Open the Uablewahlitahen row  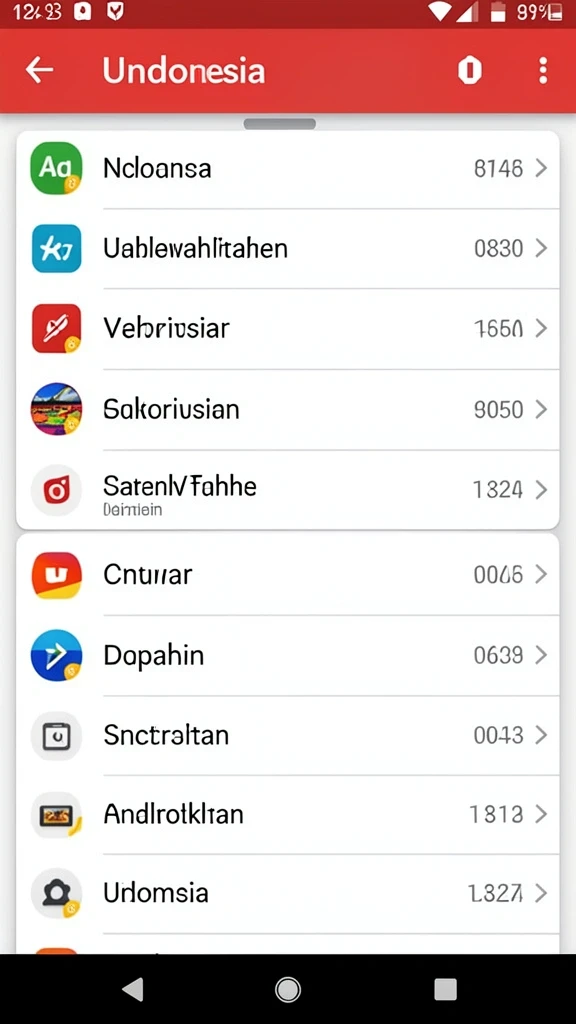point(288,249)
